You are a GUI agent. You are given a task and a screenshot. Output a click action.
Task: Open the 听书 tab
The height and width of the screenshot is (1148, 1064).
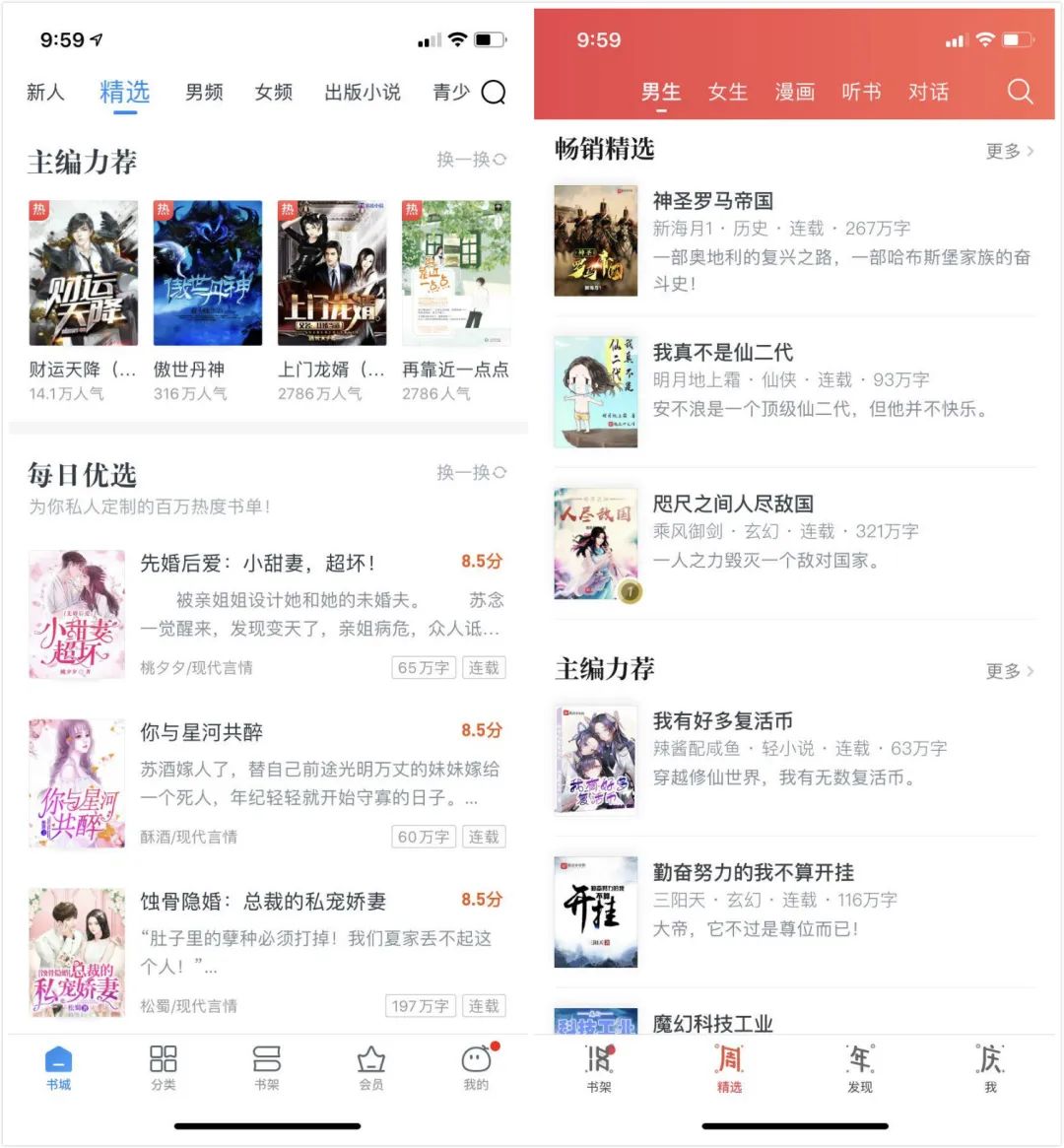[861, 93]
